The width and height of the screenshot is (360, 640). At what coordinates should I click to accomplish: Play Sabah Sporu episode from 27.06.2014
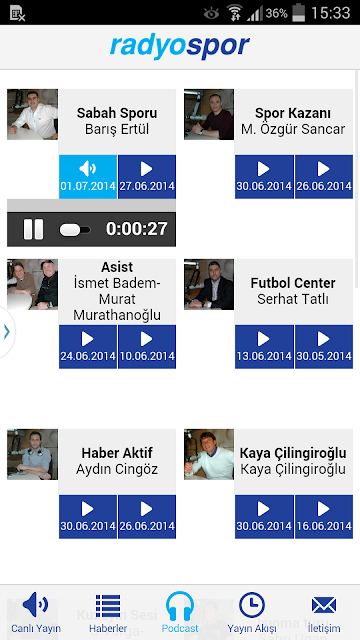[x=147, y=177]
